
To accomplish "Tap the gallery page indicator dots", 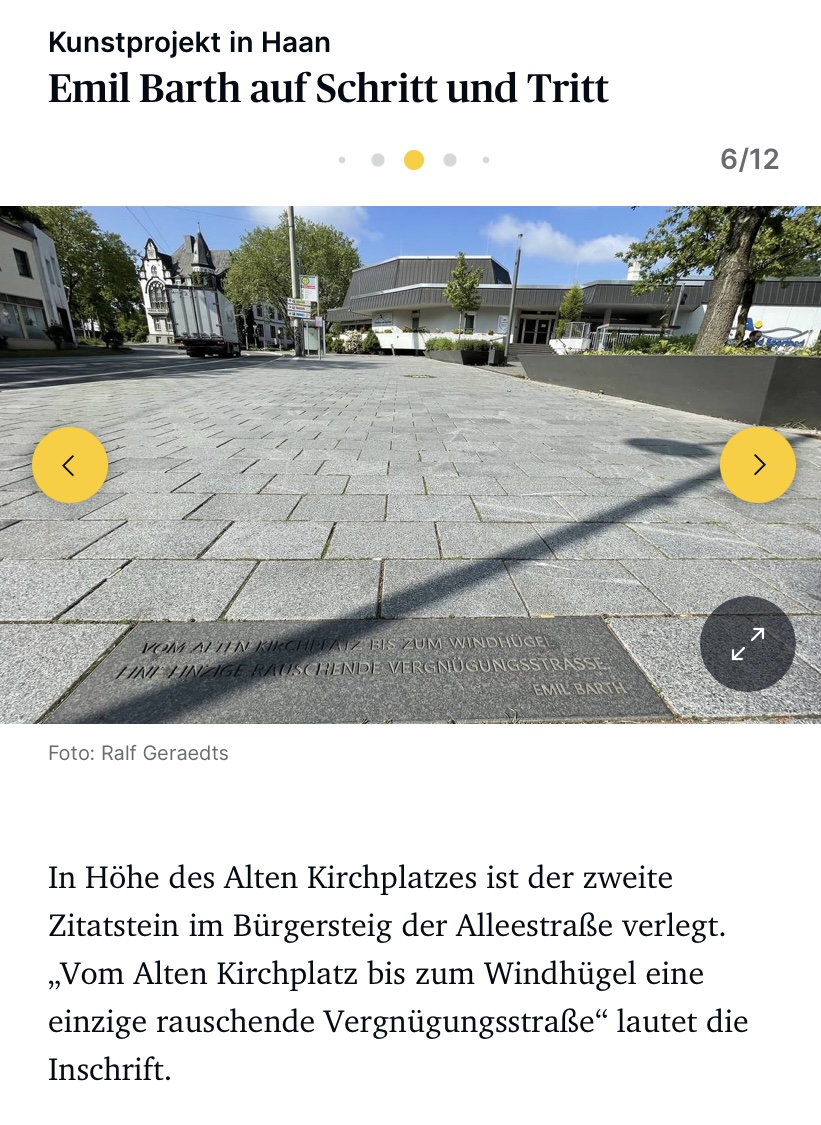I will [x=413, y=160].
